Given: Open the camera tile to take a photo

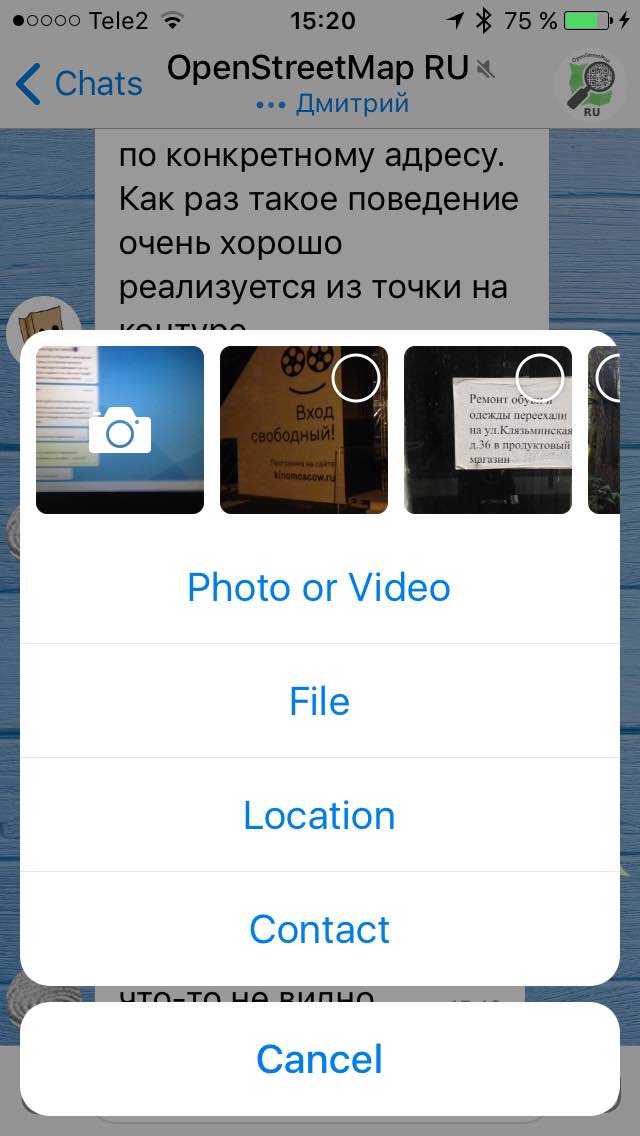Looking at the screenshot, I should click(120, 430).
